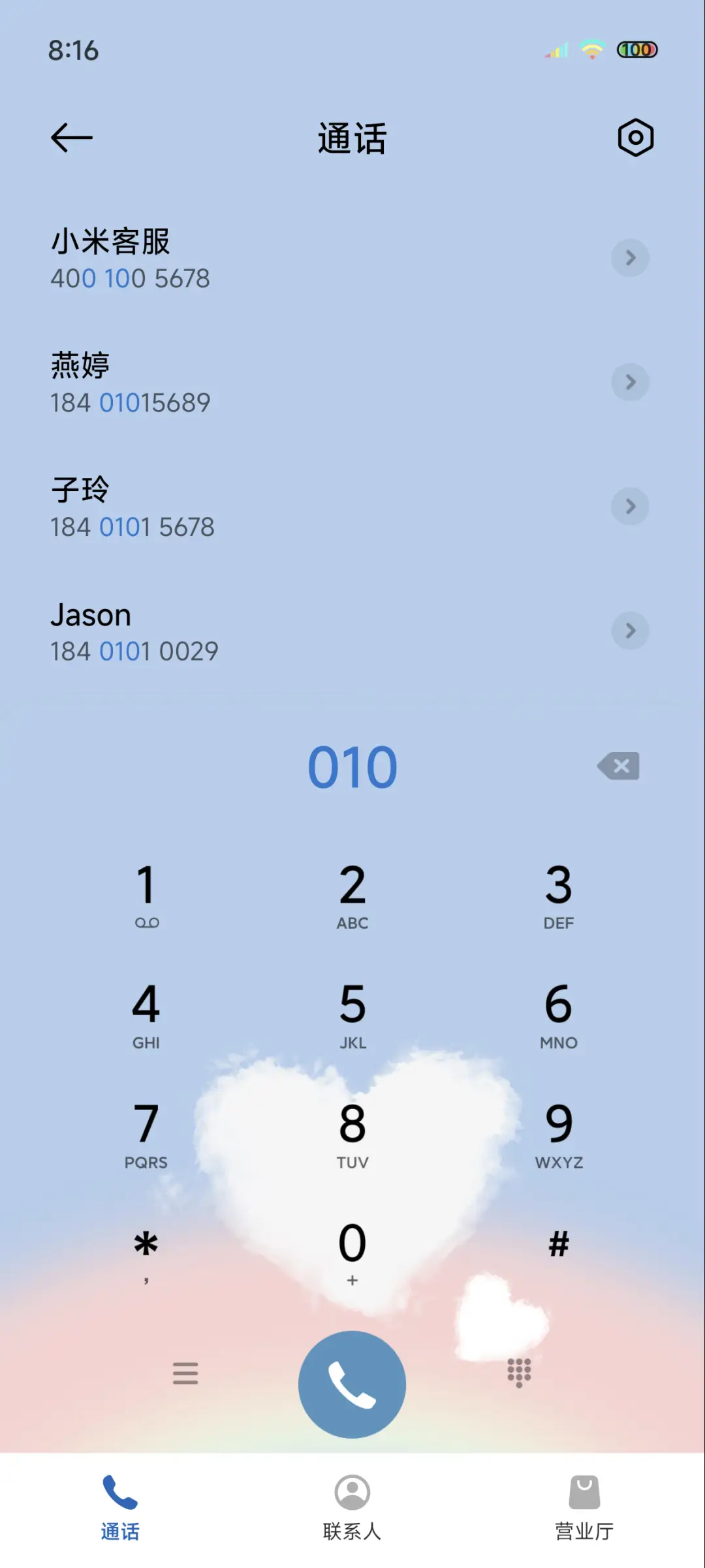Tap the entered number 010 display field
This screenshot has height=1568, width=705.
pos(352,766)
